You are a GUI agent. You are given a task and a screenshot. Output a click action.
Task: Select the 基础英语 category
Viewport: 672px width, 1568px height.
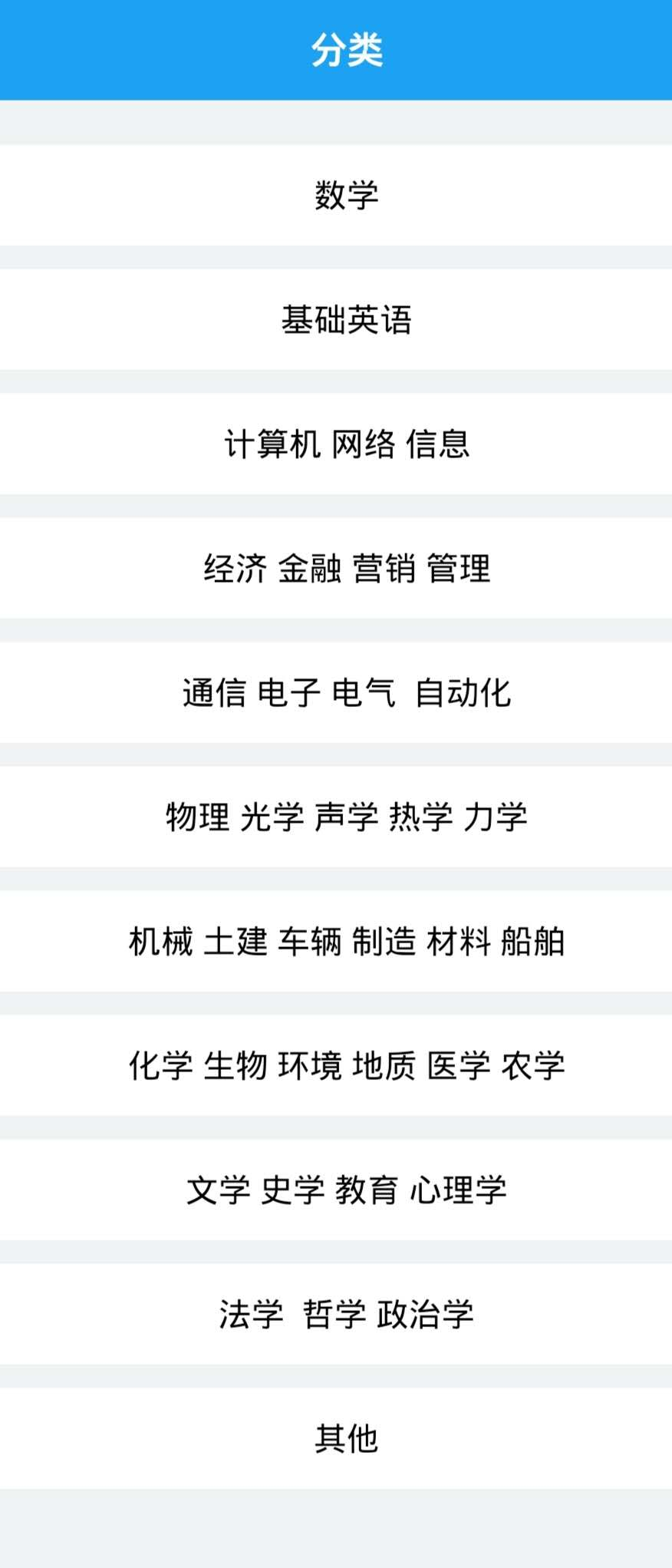[x=346, y=319]
